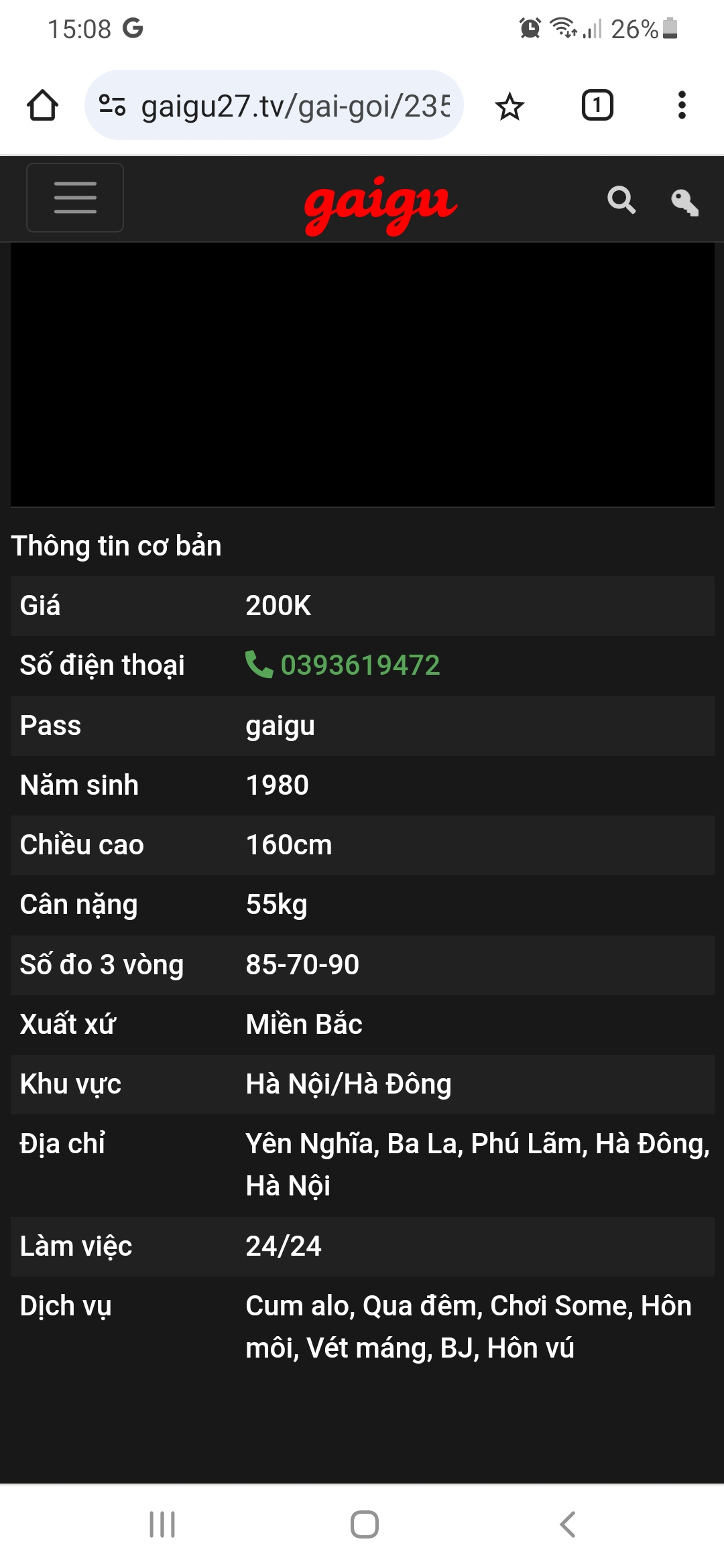The width and height of the screenshot is (724, 1568).
Task: Tap the Wi-Fi indicator in status bar
Action: click(x=563, y=27)
